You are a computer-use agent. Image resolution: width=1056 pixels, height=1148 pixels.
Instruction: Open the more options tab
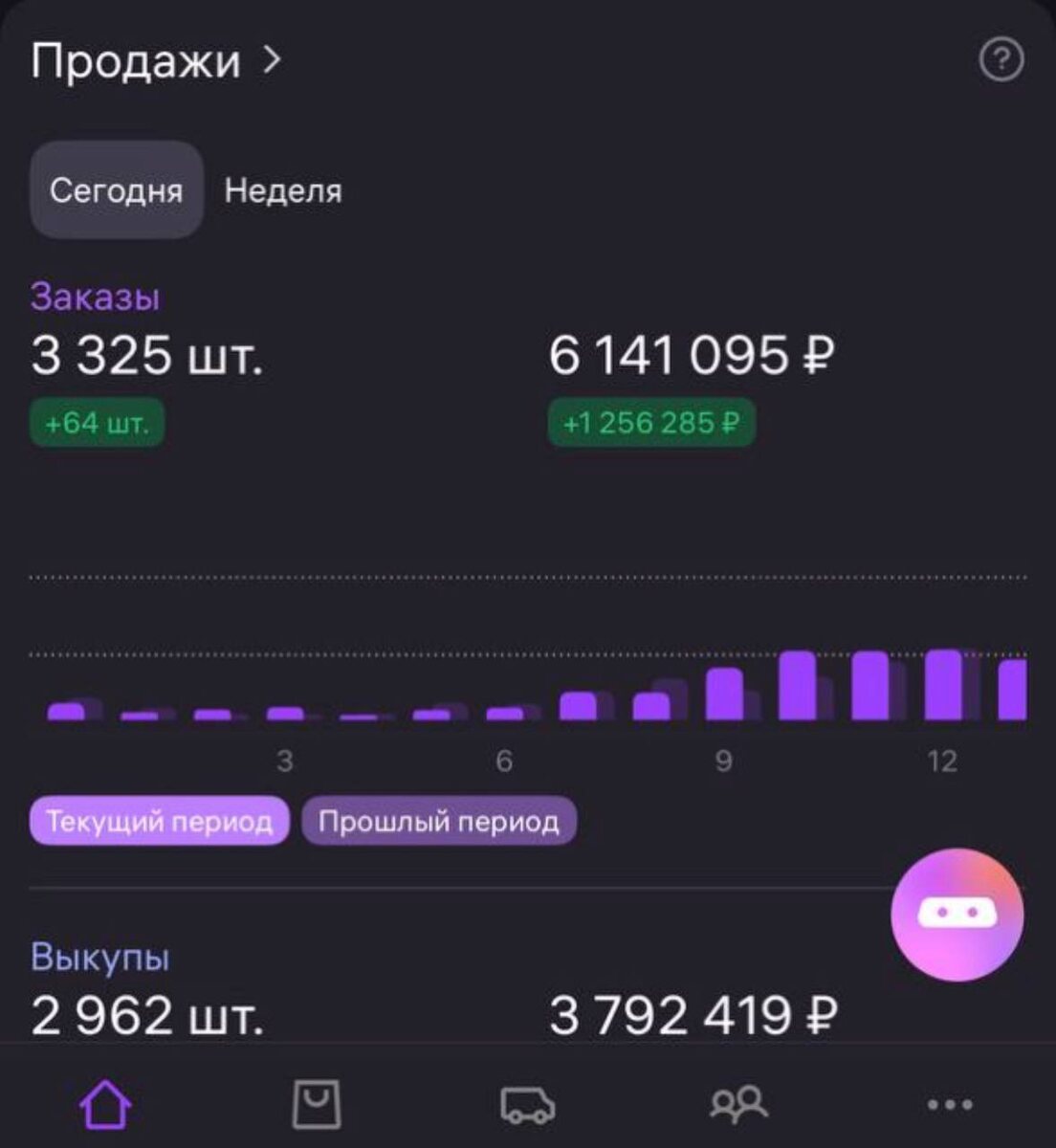point(951,1105)
